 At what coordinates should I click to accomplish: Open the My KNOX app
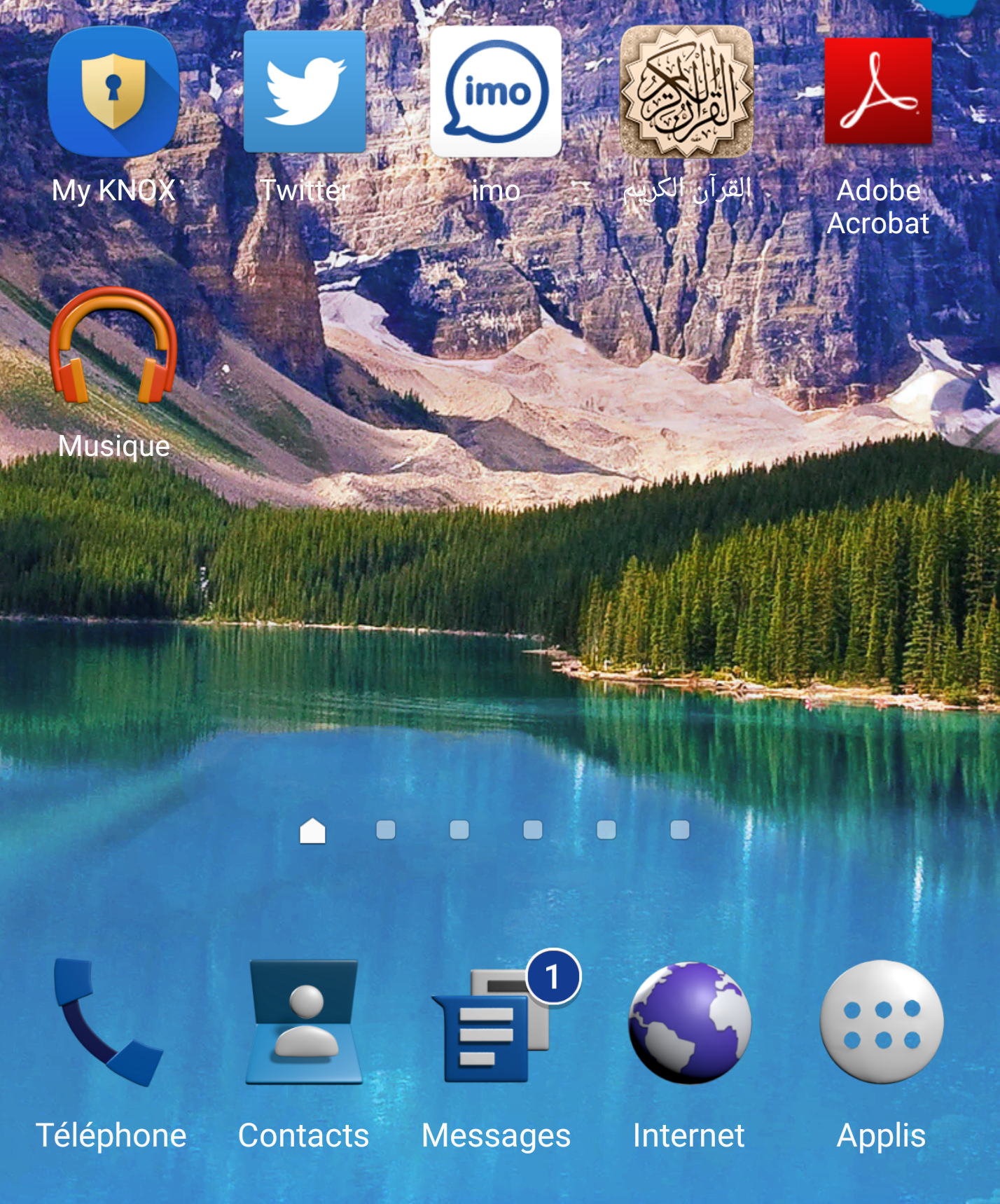click(113, 92)
